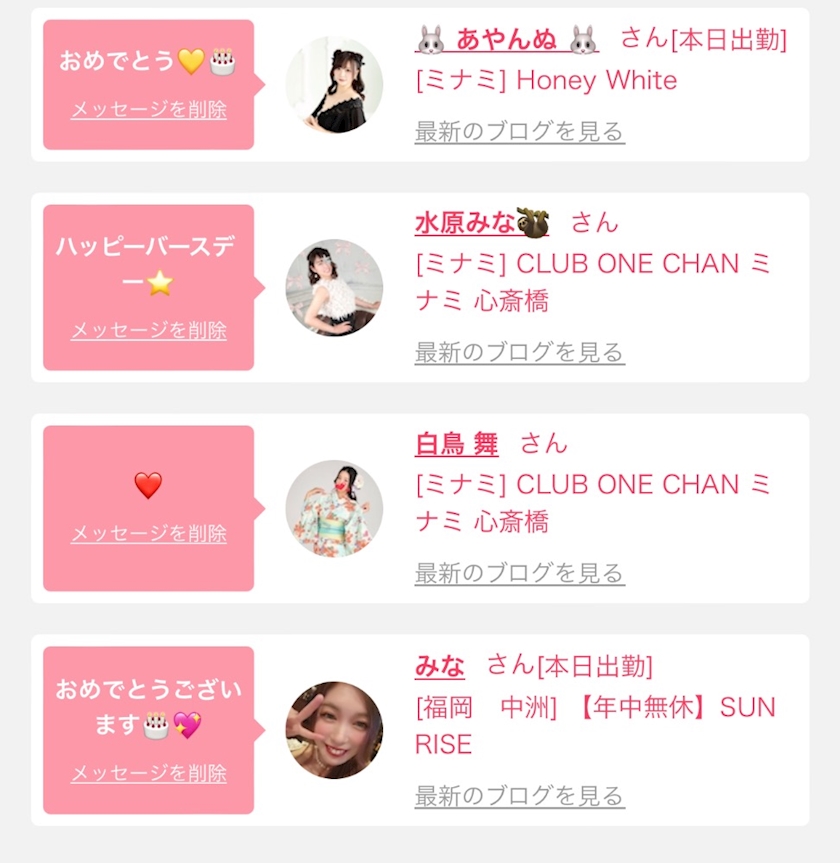Delete the heart message to 白鳥 舞
Image resolution: width=840 pixels, height=863 pixels.
(149, 533)
